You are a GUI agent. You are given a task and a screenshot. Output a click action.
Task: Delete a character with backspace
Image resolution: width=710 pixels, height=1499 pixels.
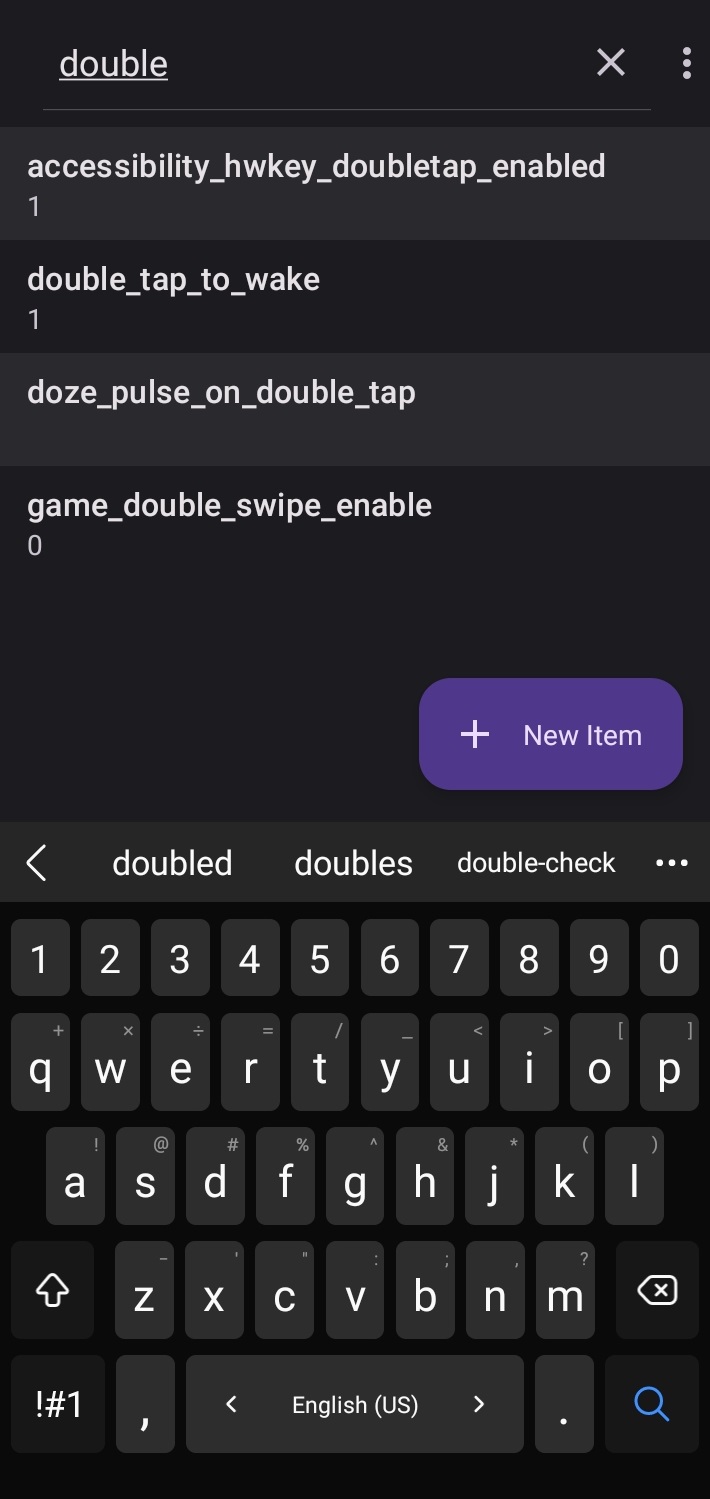point(656,1291)
